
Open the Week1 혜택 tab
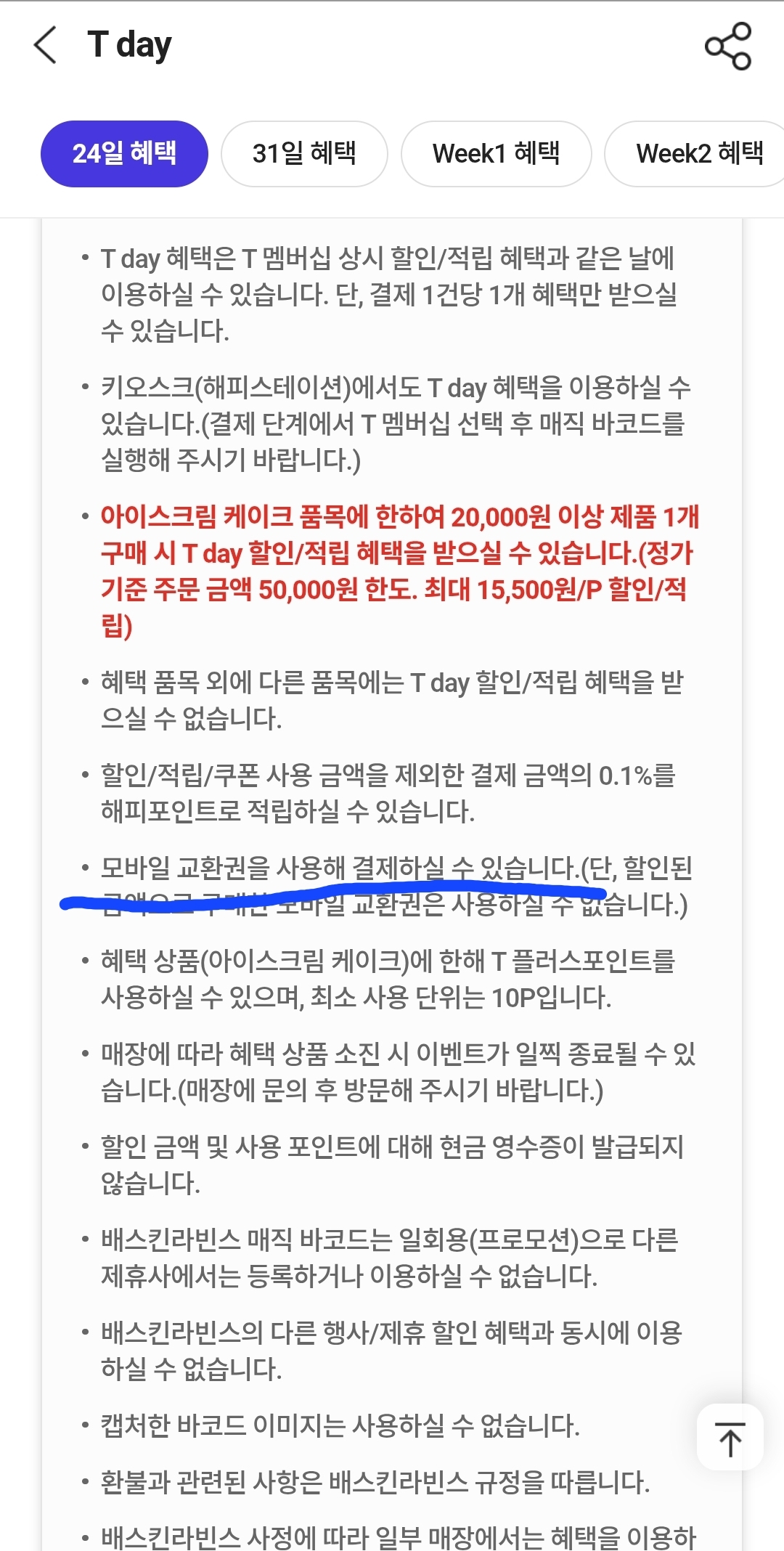pyautogui.click(x=496, y=154)
